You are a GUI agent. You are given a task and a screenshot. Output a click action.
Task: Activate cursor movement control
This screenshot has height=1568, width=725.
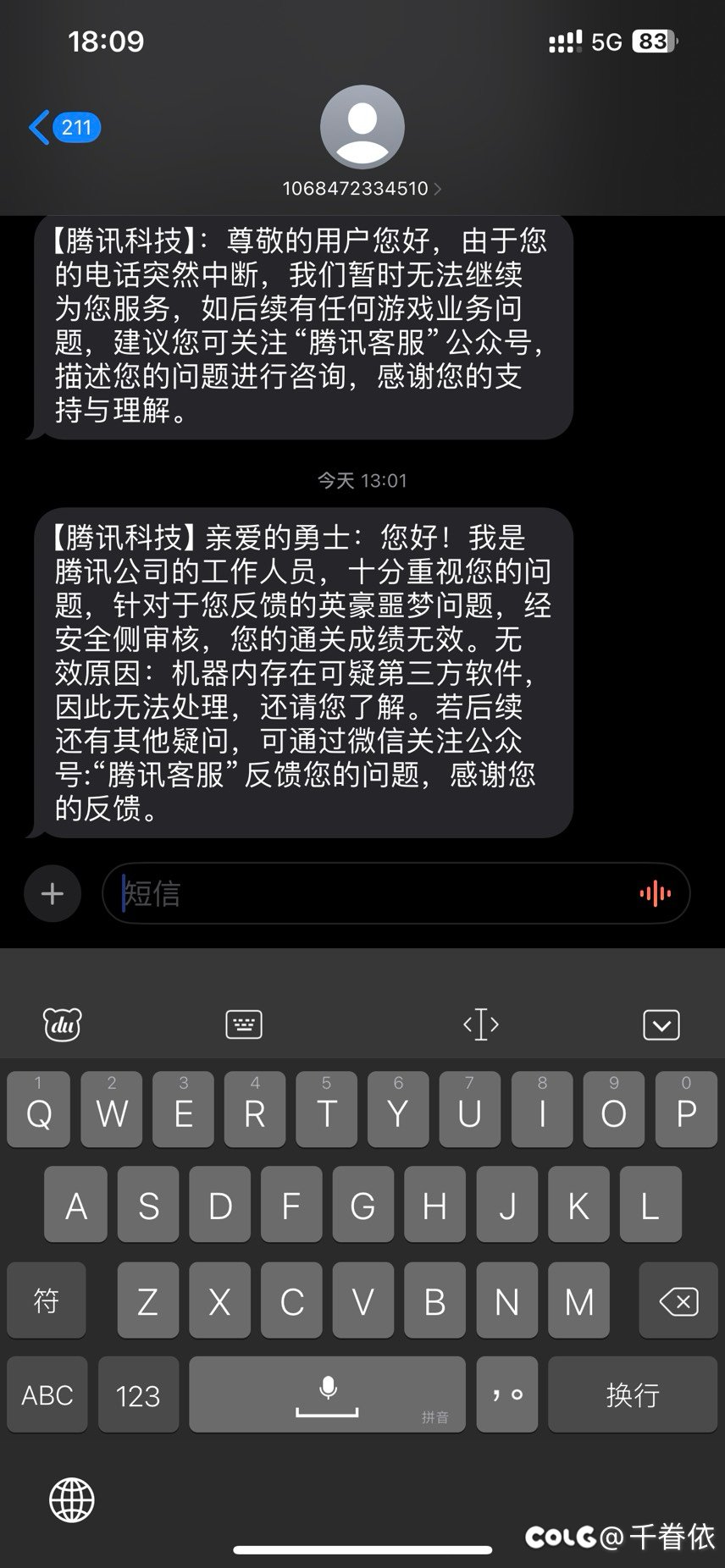[481, 1024]
